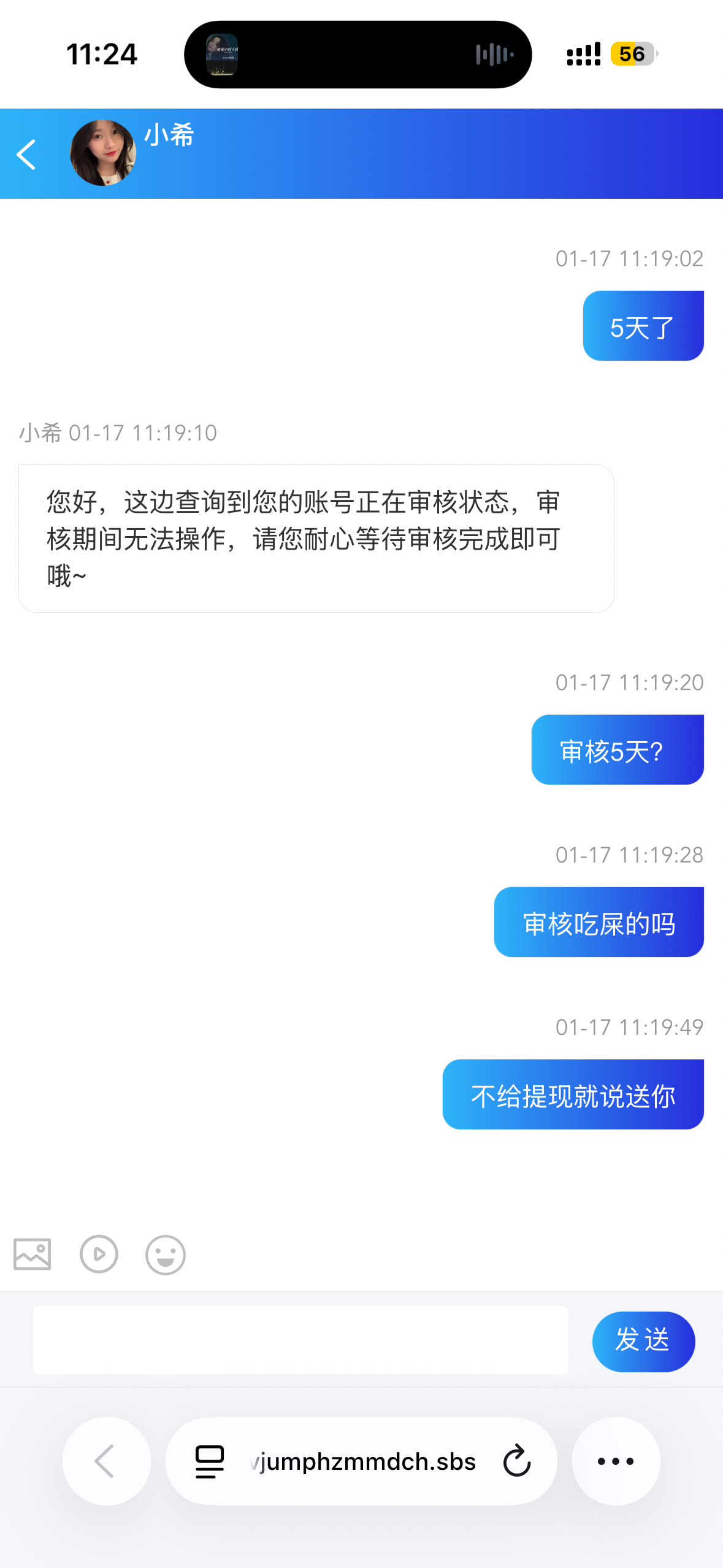Tap 发送 to send a message
Viewport: 723px width, 1568px height.
[643, 1341]
